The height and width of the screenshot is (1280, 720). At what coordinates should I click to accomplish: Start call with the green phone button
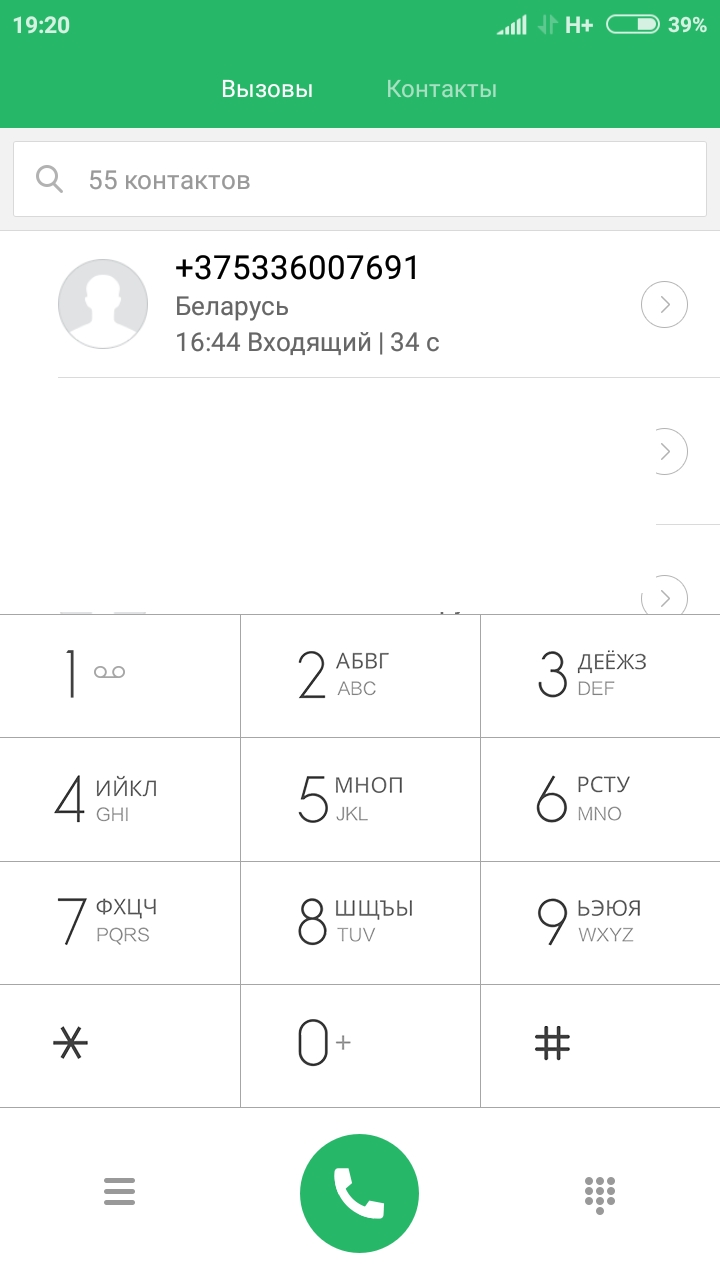click(359, 1192)
